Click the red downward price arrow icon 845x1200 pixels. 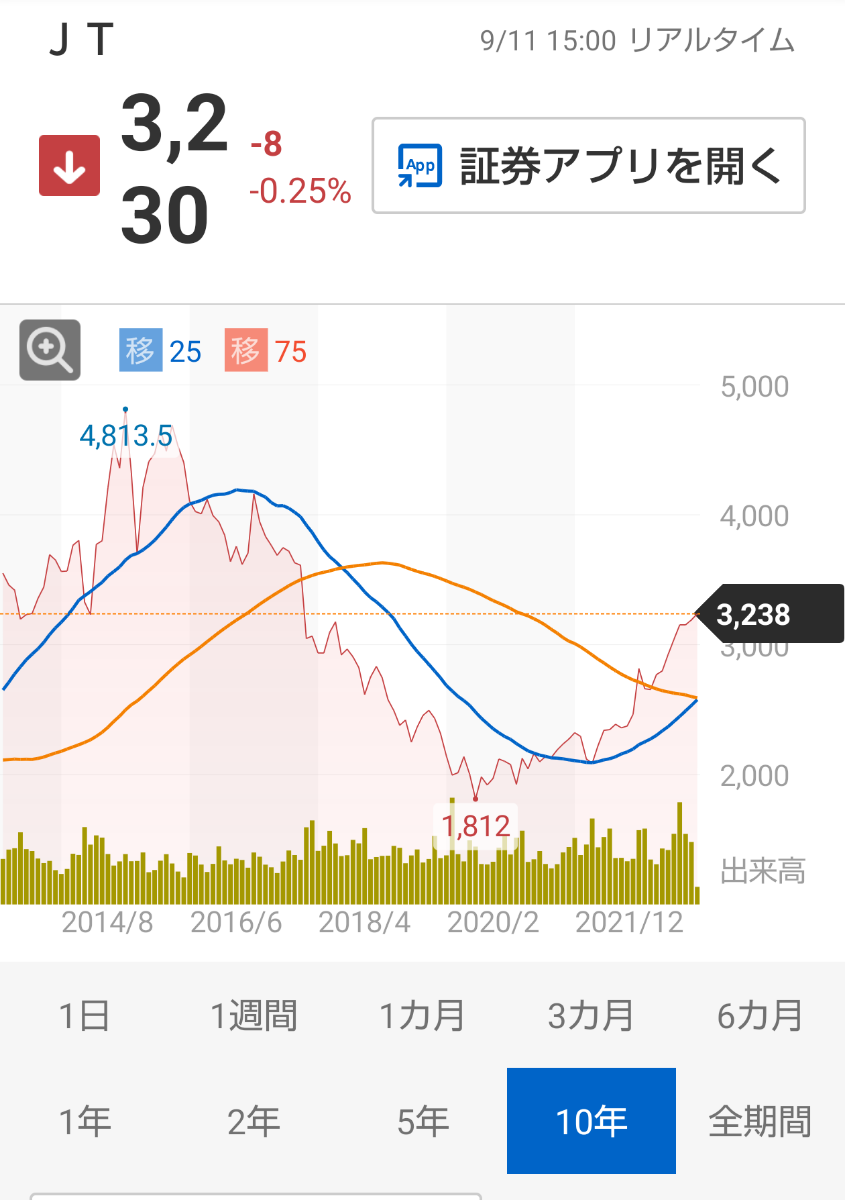tap(69, 166)
